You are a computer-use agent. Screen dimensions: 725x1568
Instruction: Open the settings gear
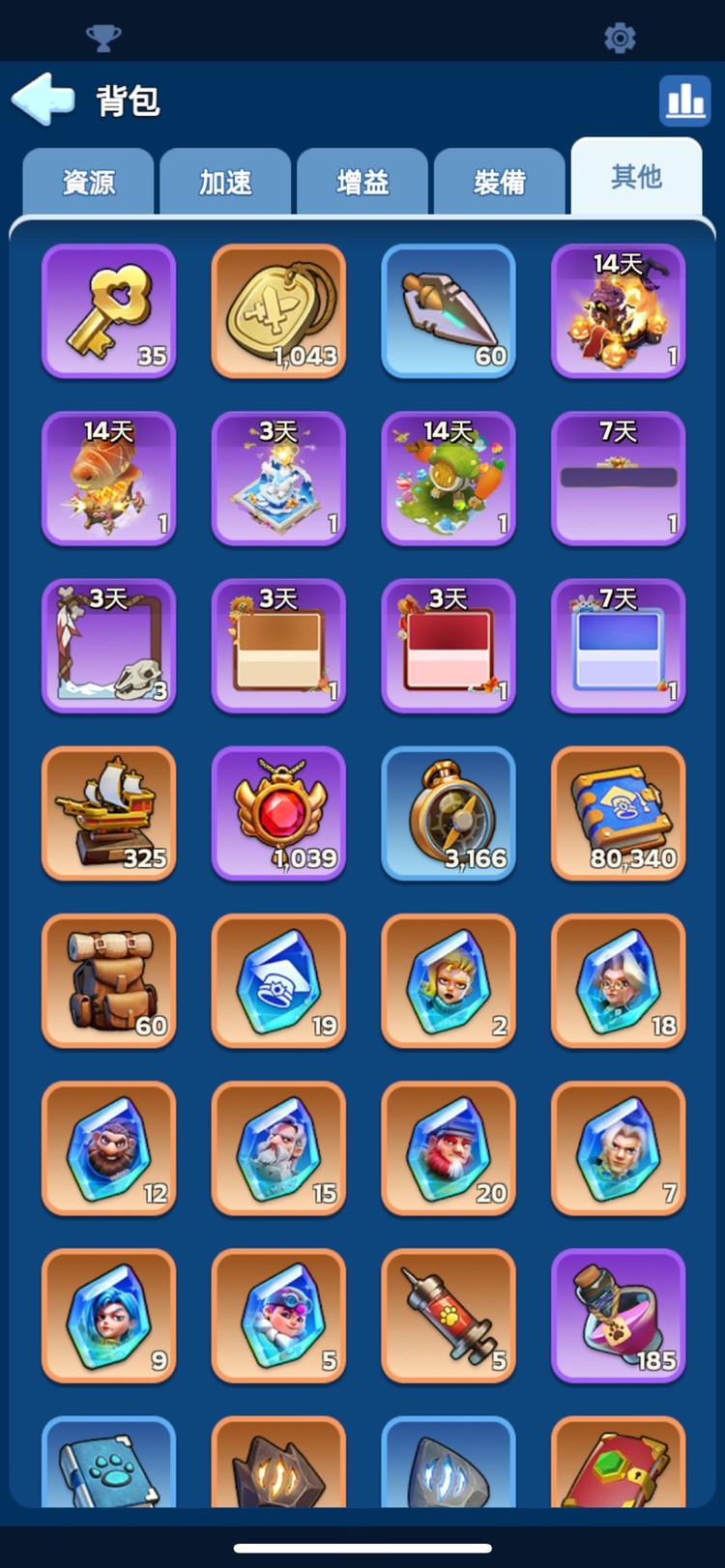tap(620, 38)
